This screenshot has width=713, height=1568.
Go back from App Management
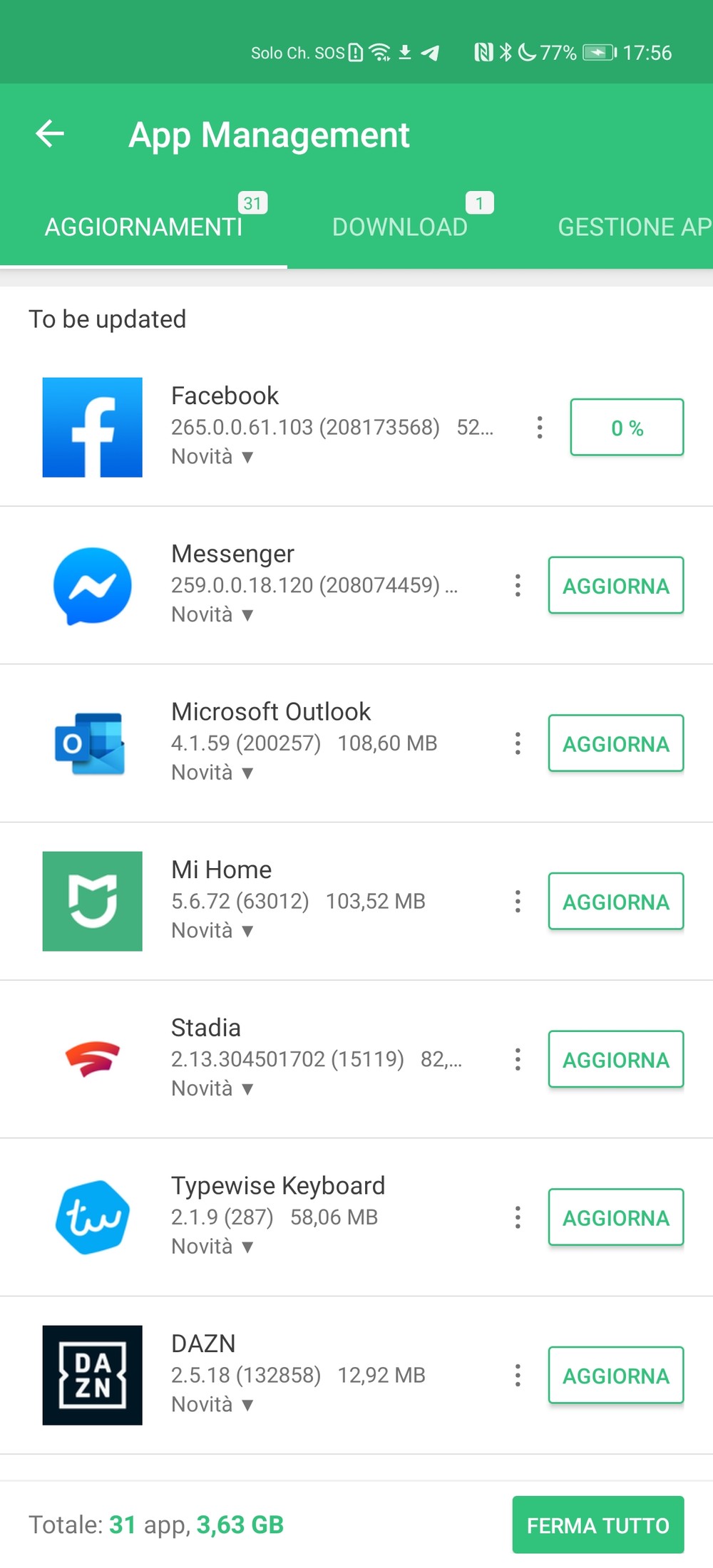point(50,133)
